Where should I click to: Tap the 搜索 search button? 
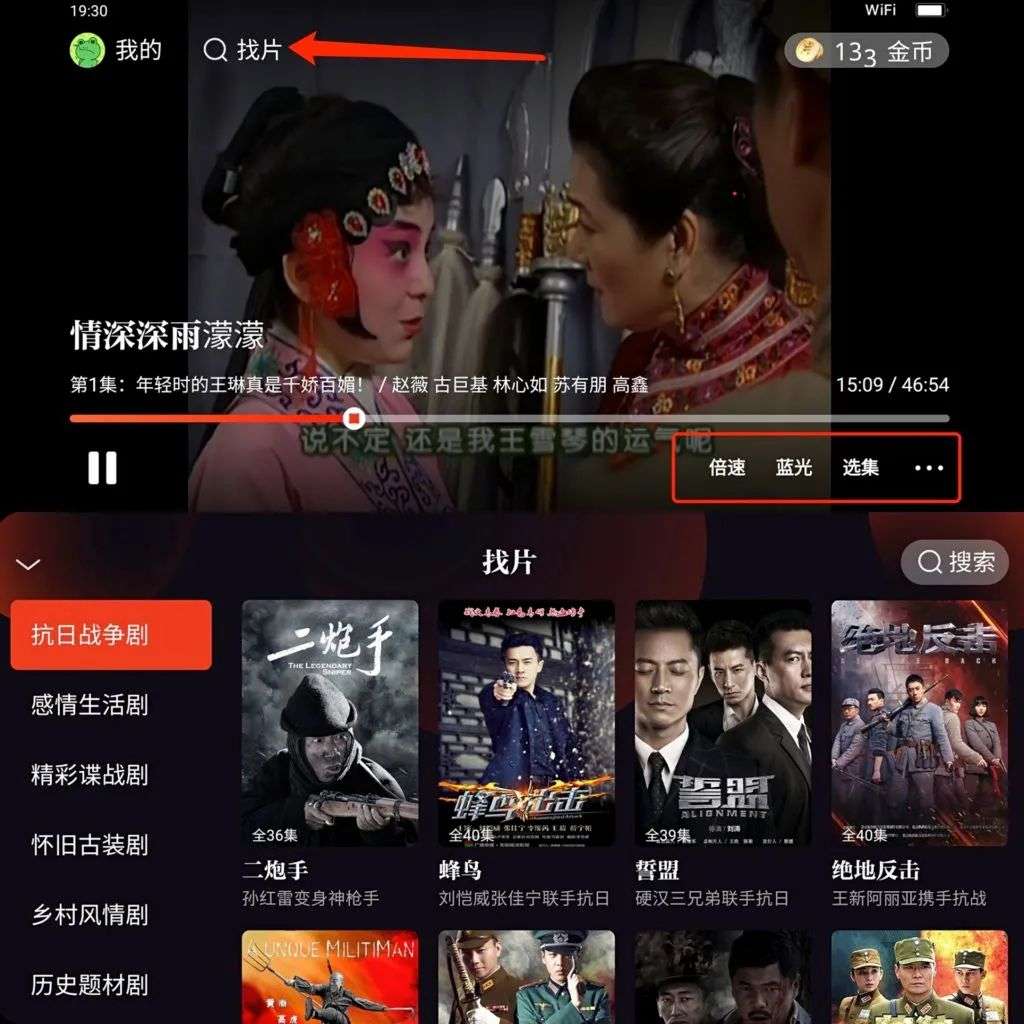click(955, 563)
